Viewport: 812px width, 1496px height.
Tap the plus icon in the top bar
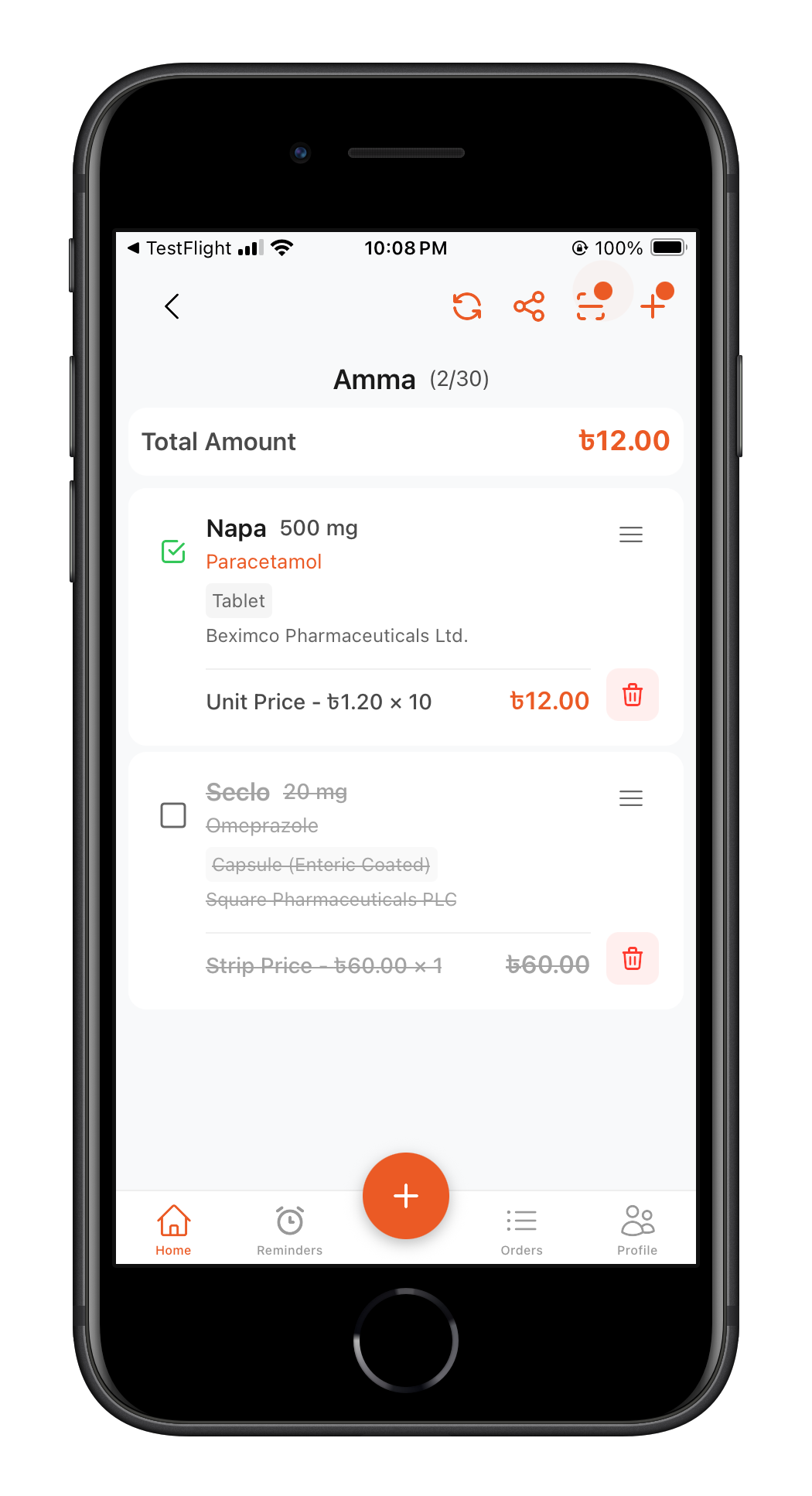[654, 305]
